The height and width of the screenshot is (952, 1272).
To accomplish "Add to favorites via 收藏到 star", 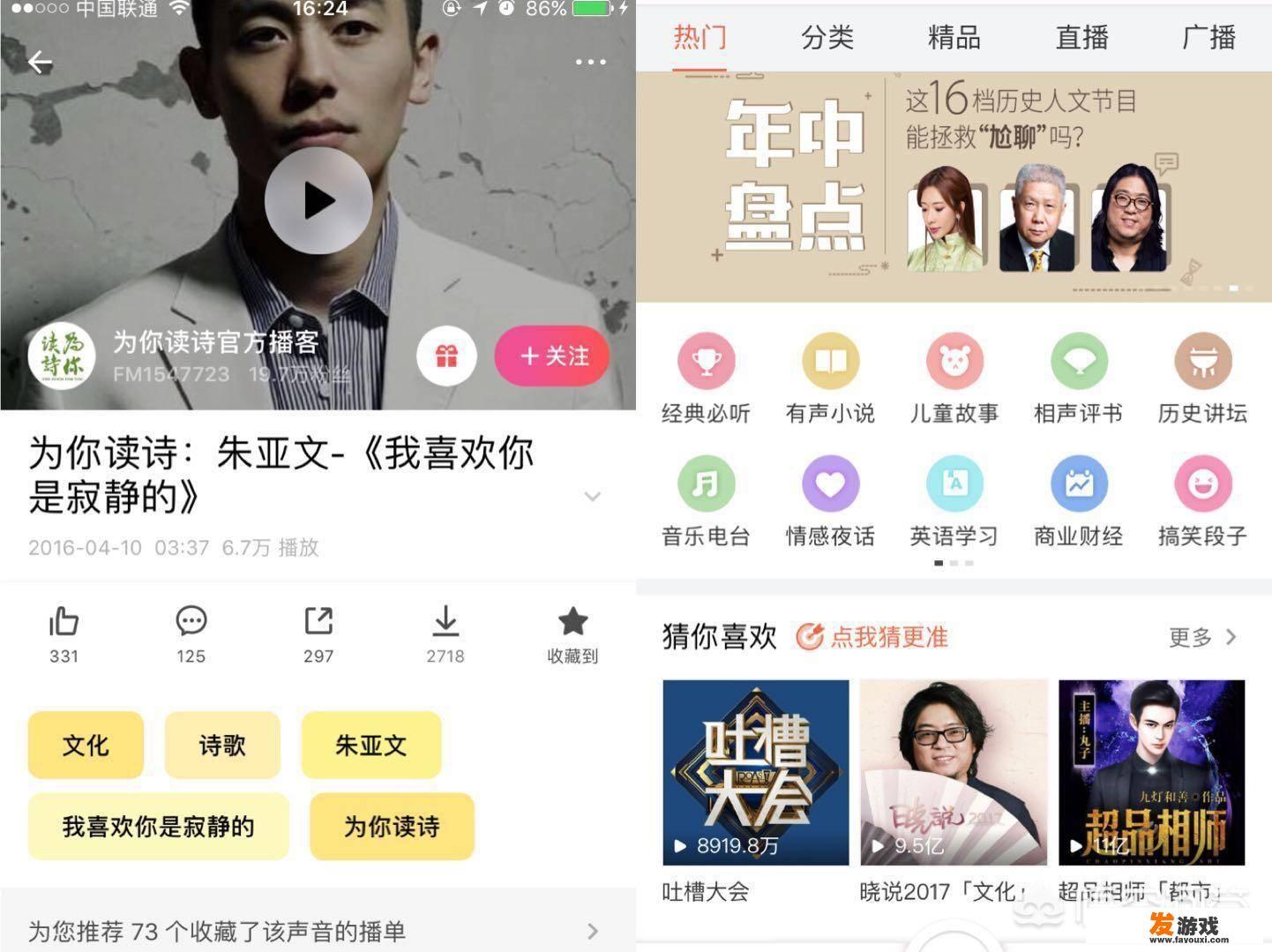I will pyautogui.click(x=572, y=633).
